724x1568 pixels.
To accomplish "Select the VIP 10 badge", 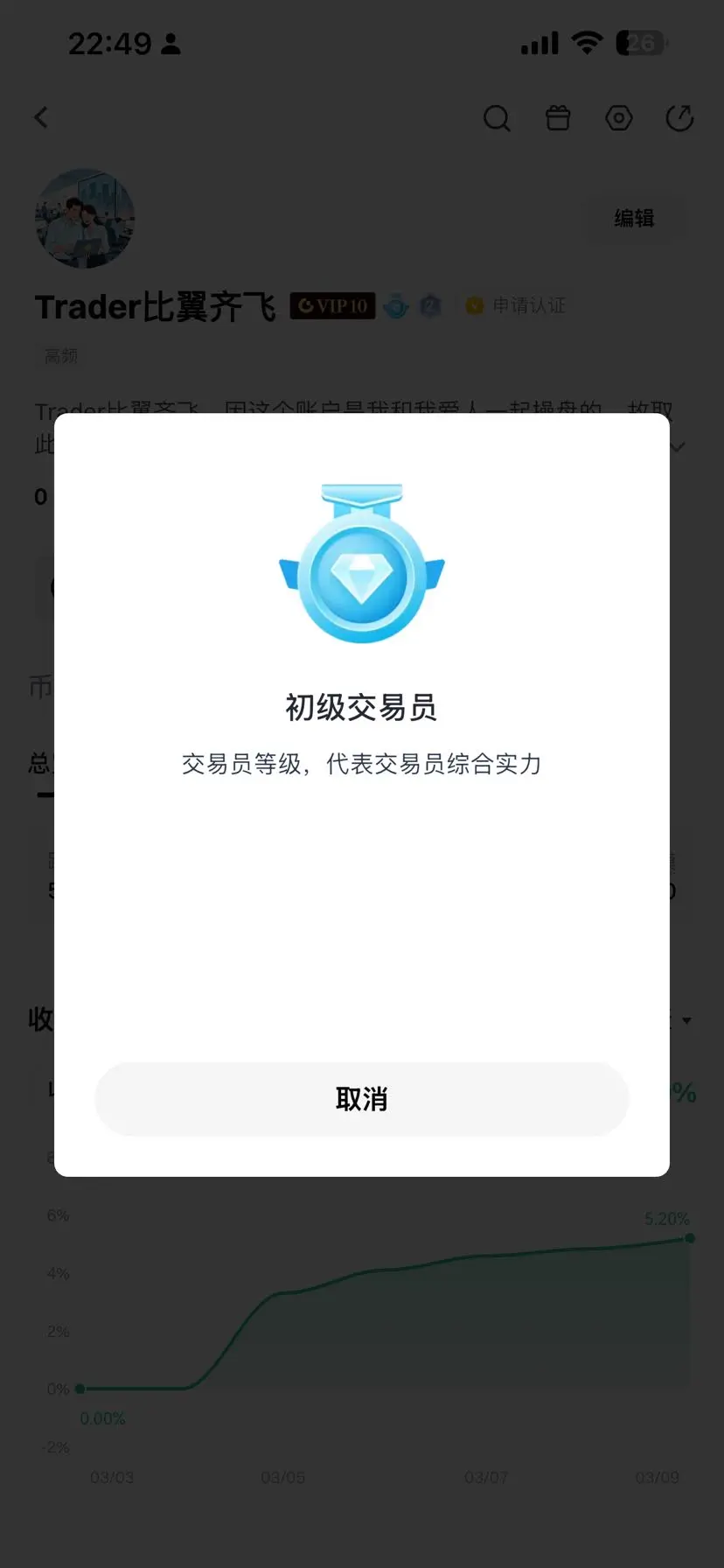I will click(x=332, y=305).
